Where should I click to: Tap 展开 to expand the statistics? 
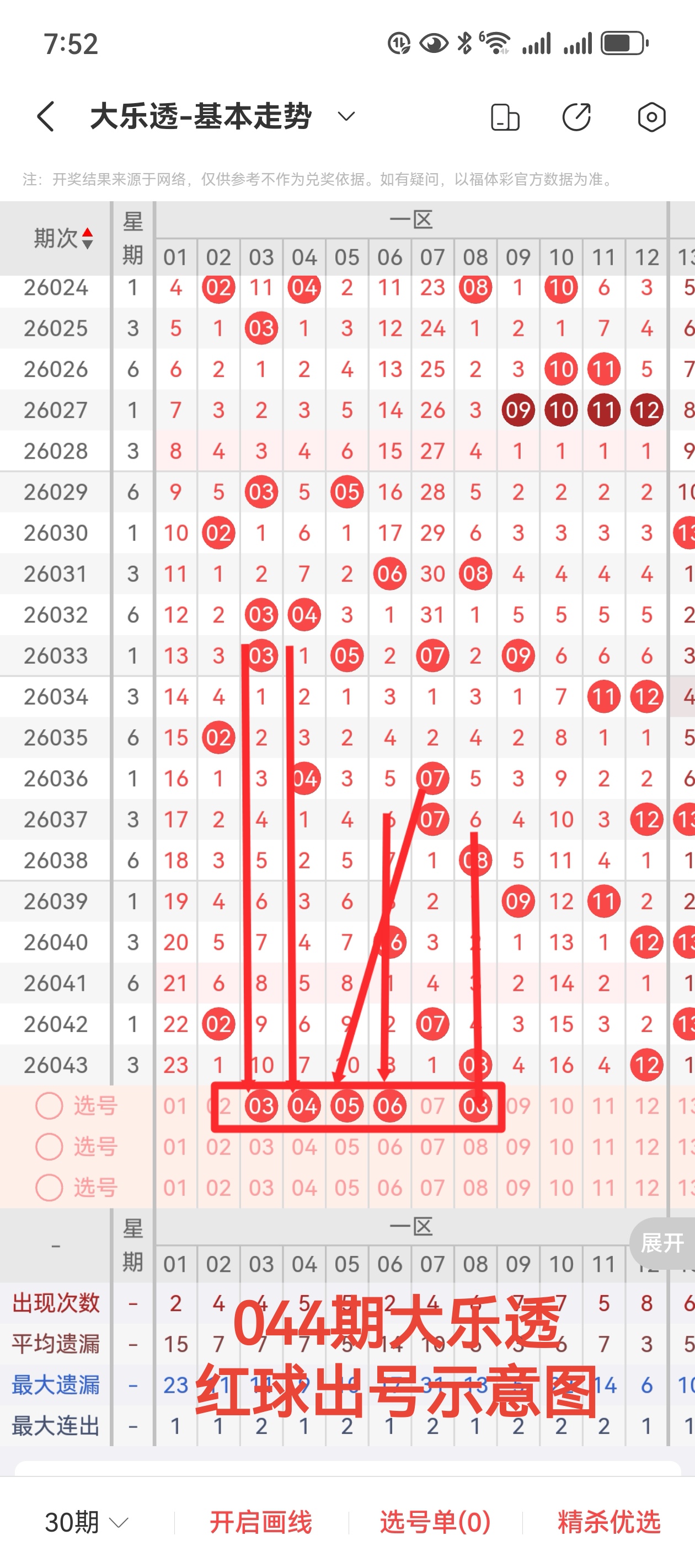[x=662, y=1242]
